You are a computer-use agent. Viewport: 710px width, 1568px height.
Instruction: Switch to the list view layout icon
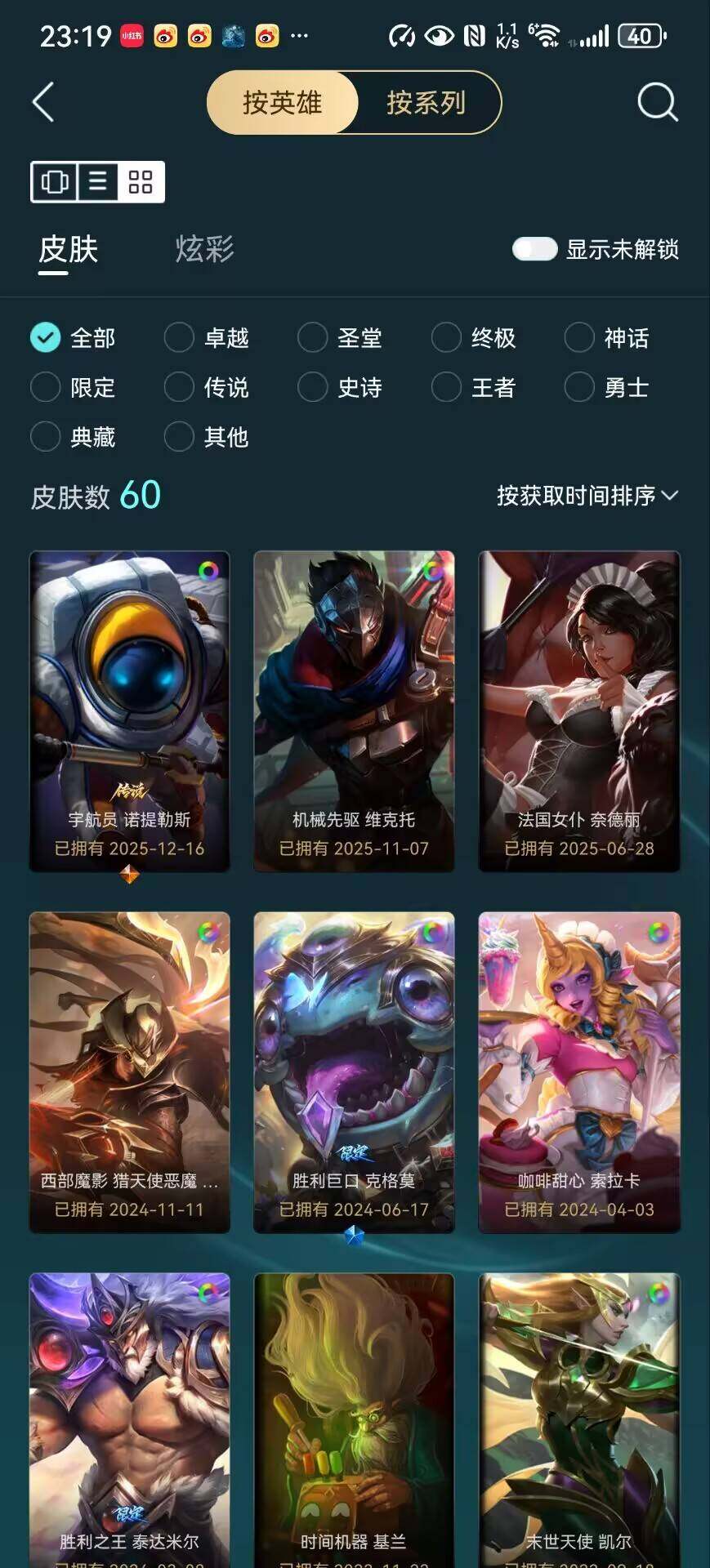(98, 181)
